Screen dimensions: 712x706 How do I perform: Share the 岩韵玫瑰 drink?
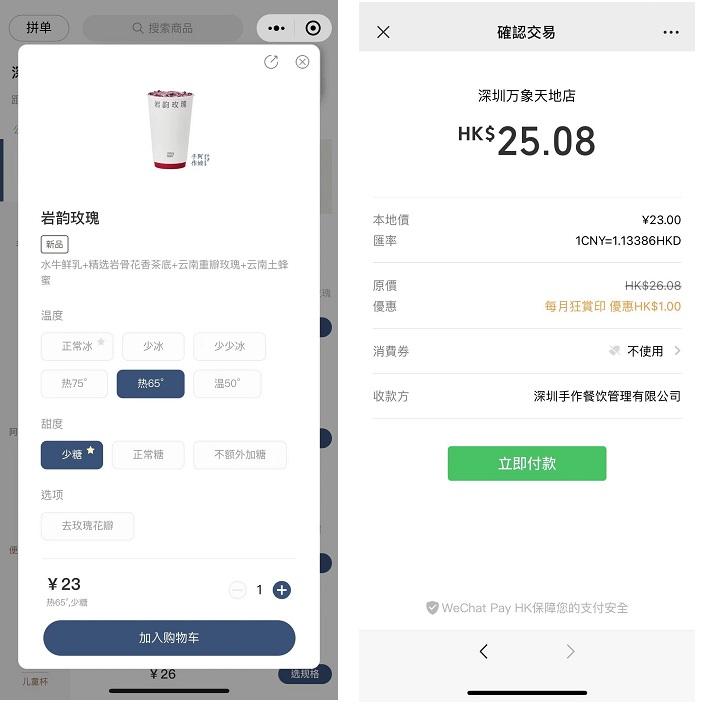pyautogui.click(x=271, y=62)
